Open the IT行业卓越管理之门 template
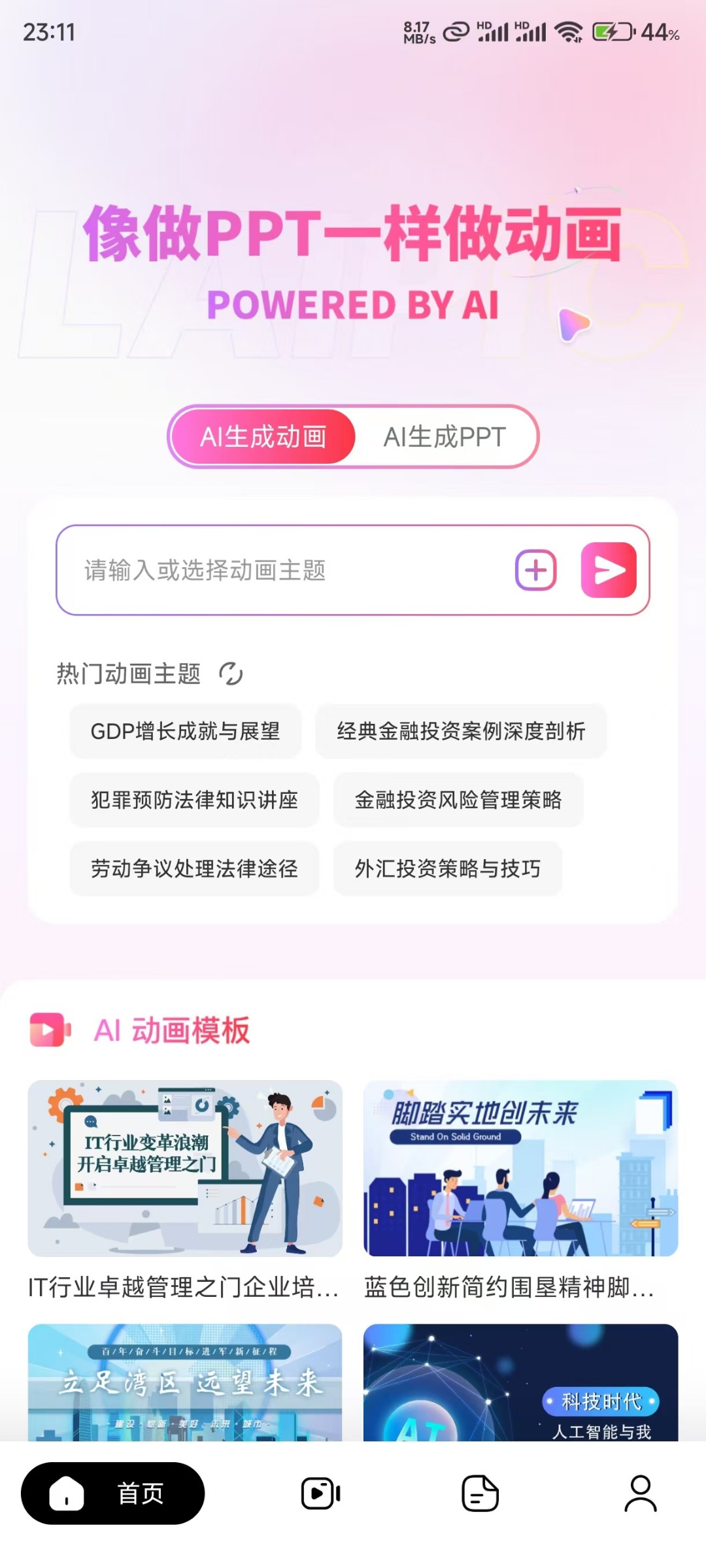Viewport: 706px width, 1568px height. tap(185, 1168)
